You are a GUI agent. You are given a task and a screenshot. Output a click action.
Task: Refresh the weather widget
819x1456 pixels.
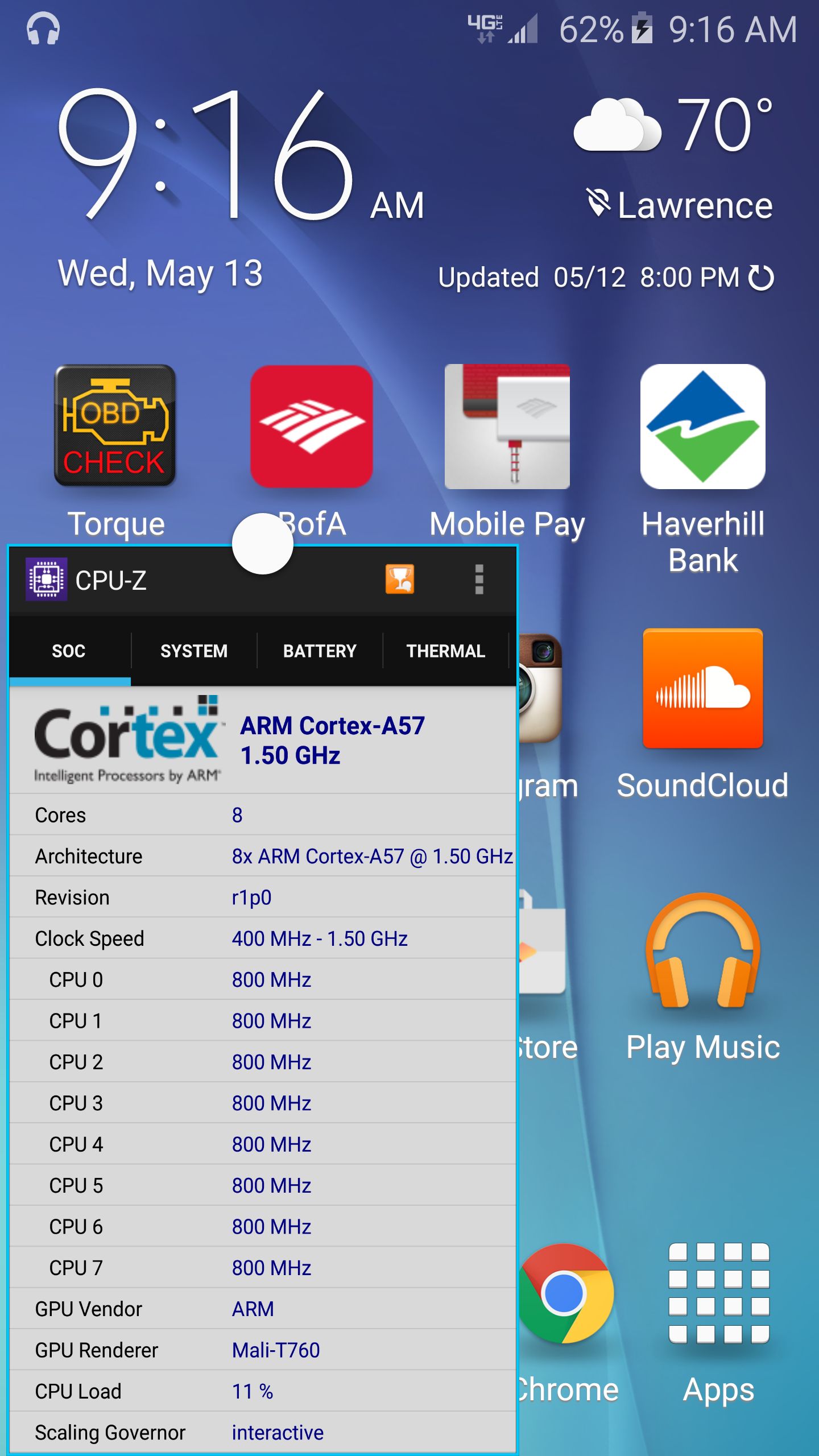761,278
